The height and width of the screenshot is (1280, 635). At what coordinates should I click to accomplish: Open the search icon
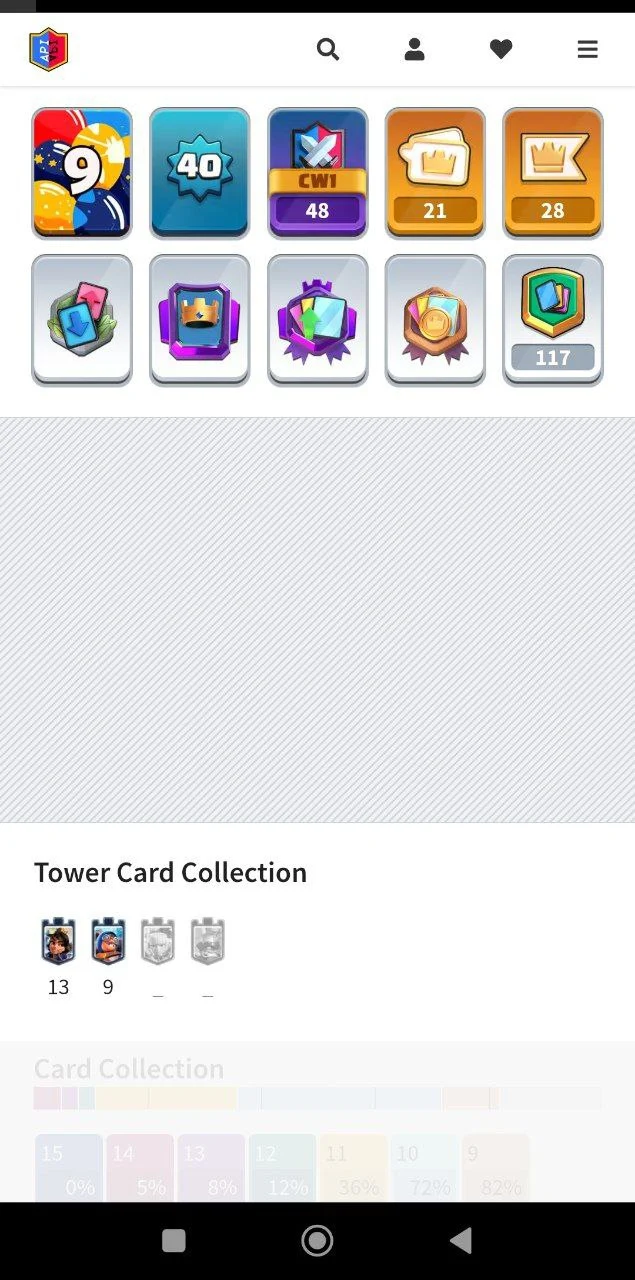tap(328, 49)
